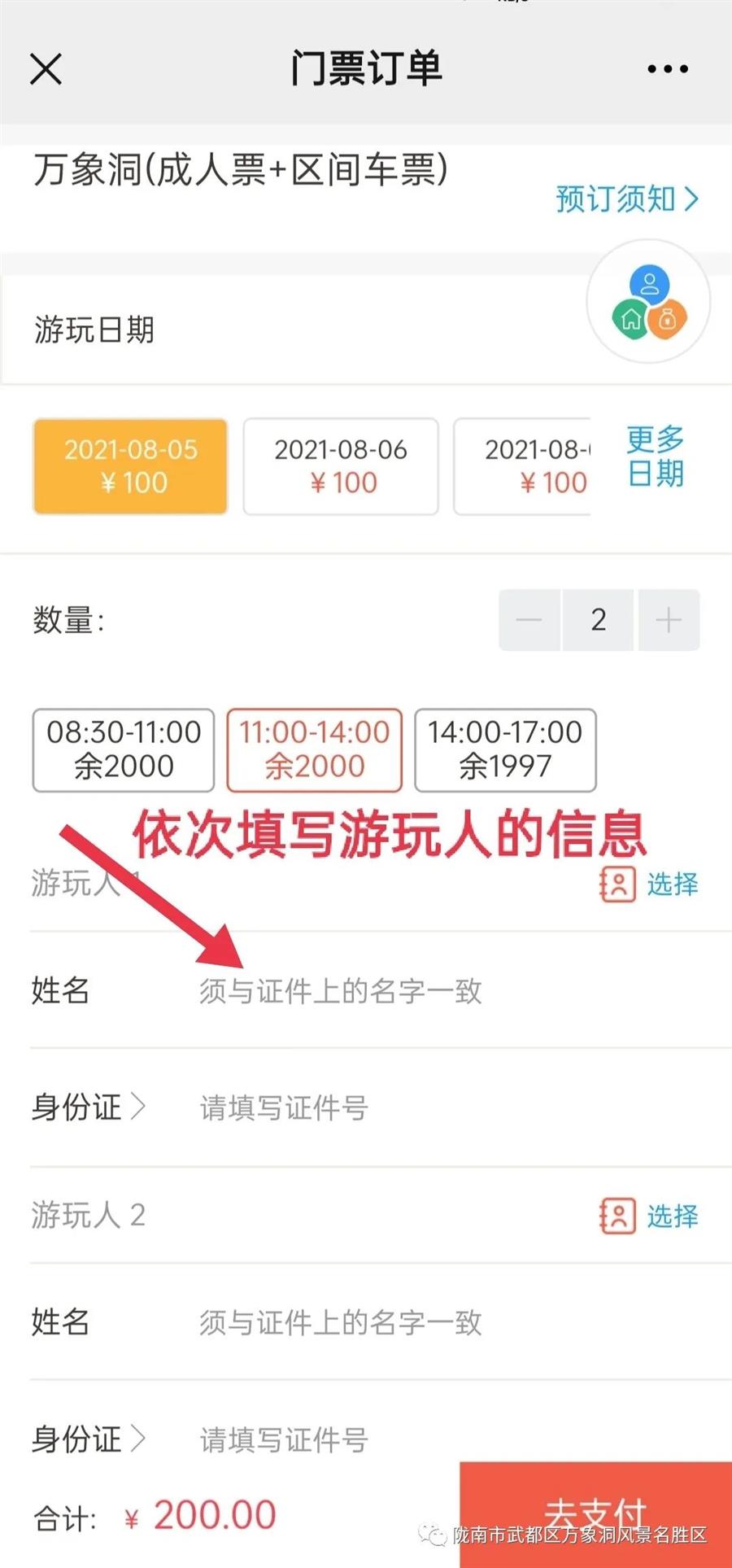
Task: Open 更多日期 for more dates
Action: (x=656, y=456)
